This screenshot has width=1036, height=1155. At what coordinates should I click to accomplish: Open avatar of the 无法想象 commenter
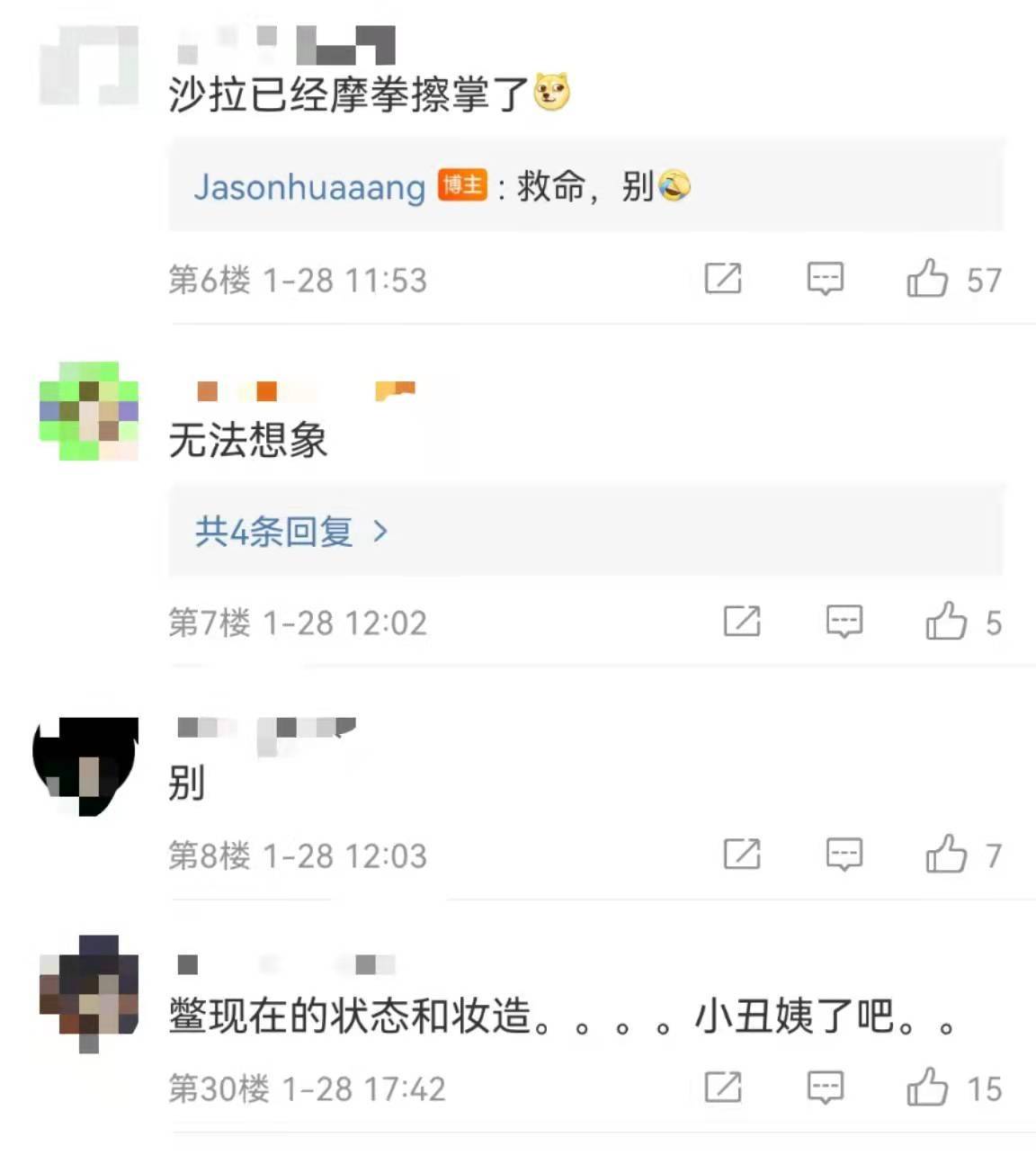point(89,411)
